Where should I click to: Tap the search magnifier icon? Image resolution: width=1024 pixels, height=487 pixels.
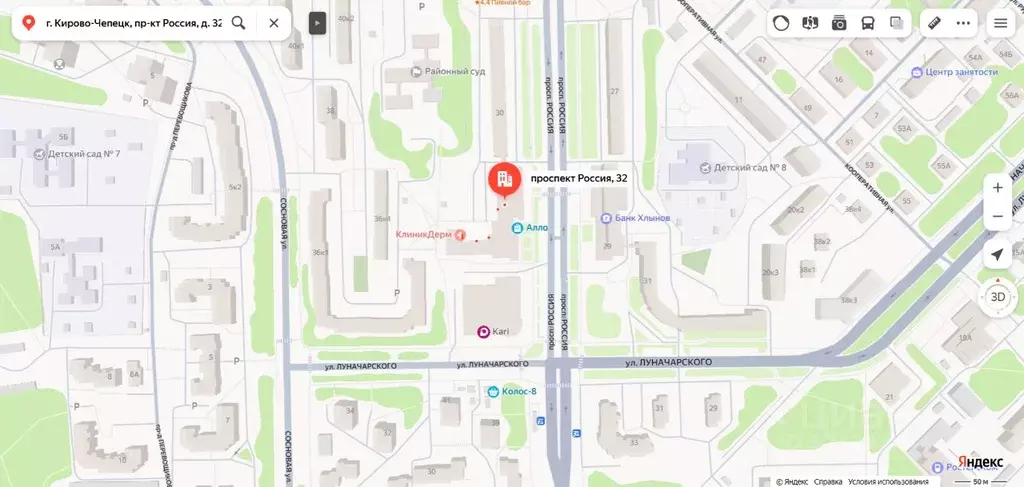tap(239, 22)
